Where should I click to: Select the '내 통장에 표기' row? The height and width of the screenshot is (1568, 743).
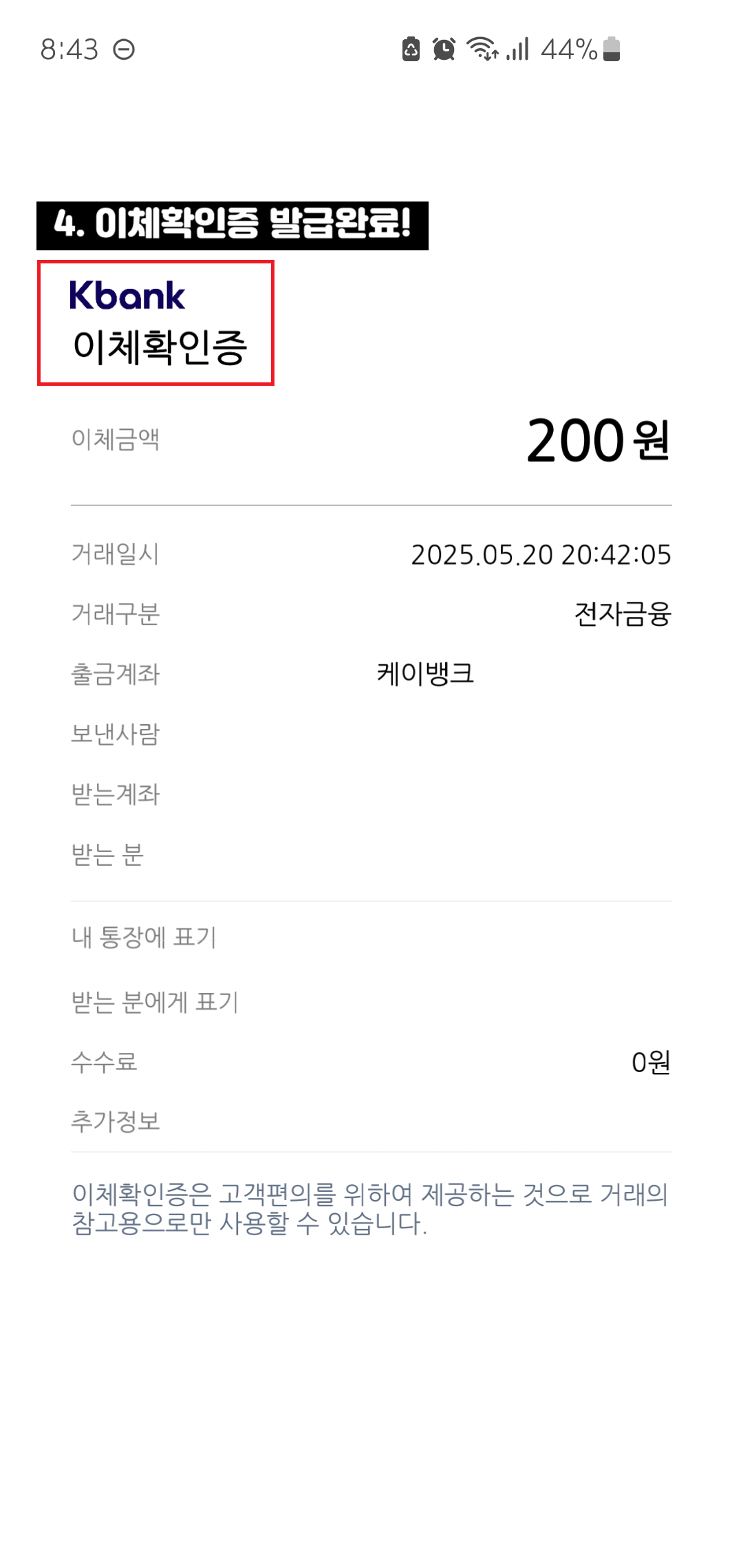(x=144, y=935)
